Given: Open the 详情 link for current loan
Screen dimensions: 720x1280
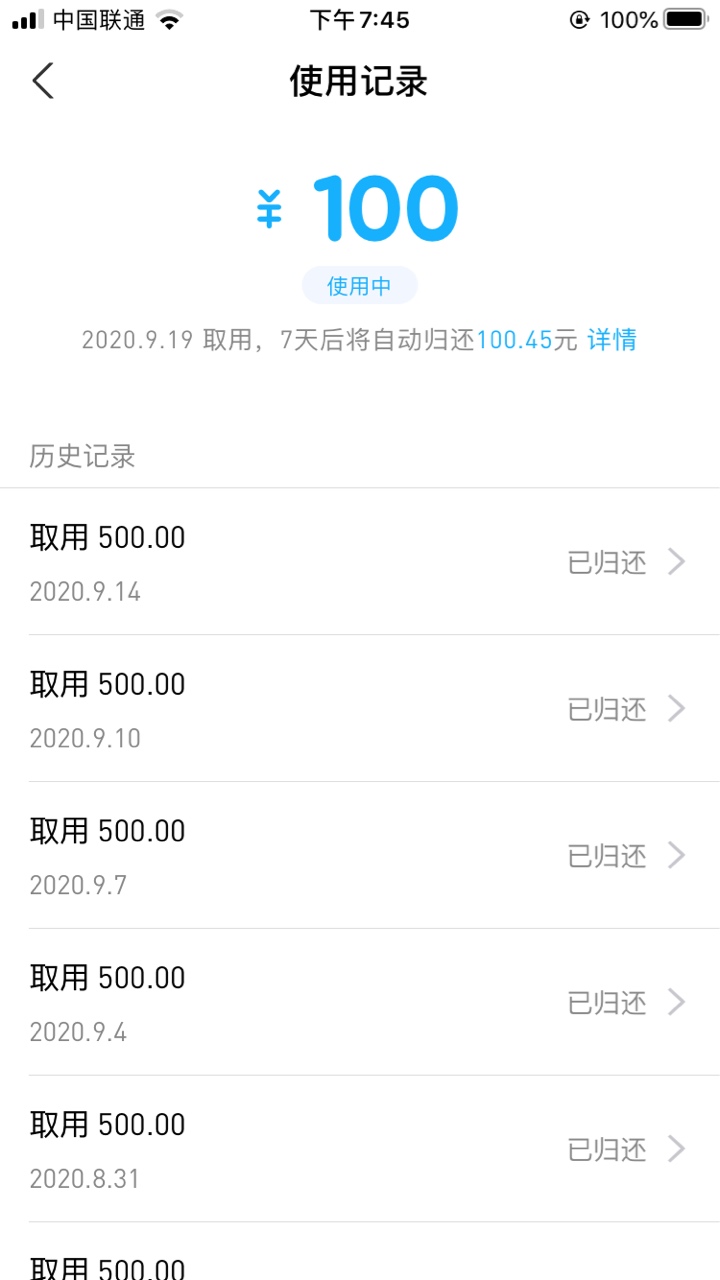Looking at the screenshot, I should pos(612,340).
